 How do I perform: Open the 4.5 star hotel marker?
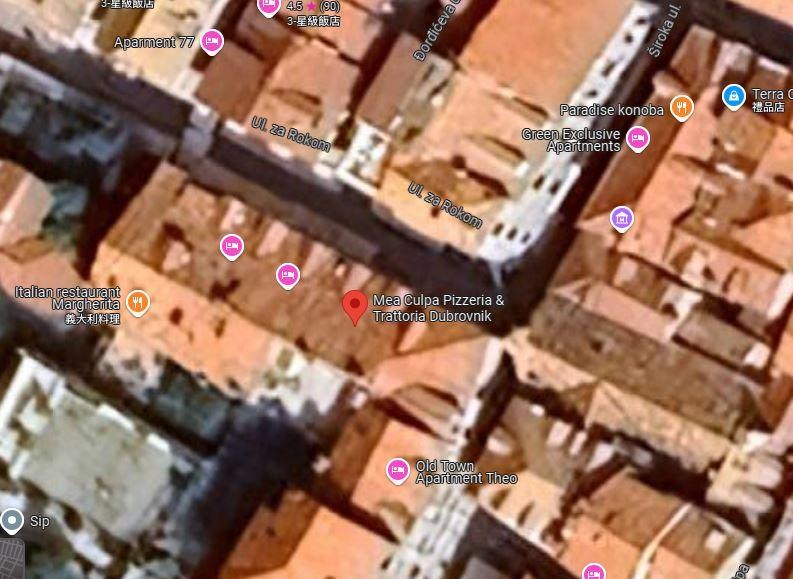point(268,6)
